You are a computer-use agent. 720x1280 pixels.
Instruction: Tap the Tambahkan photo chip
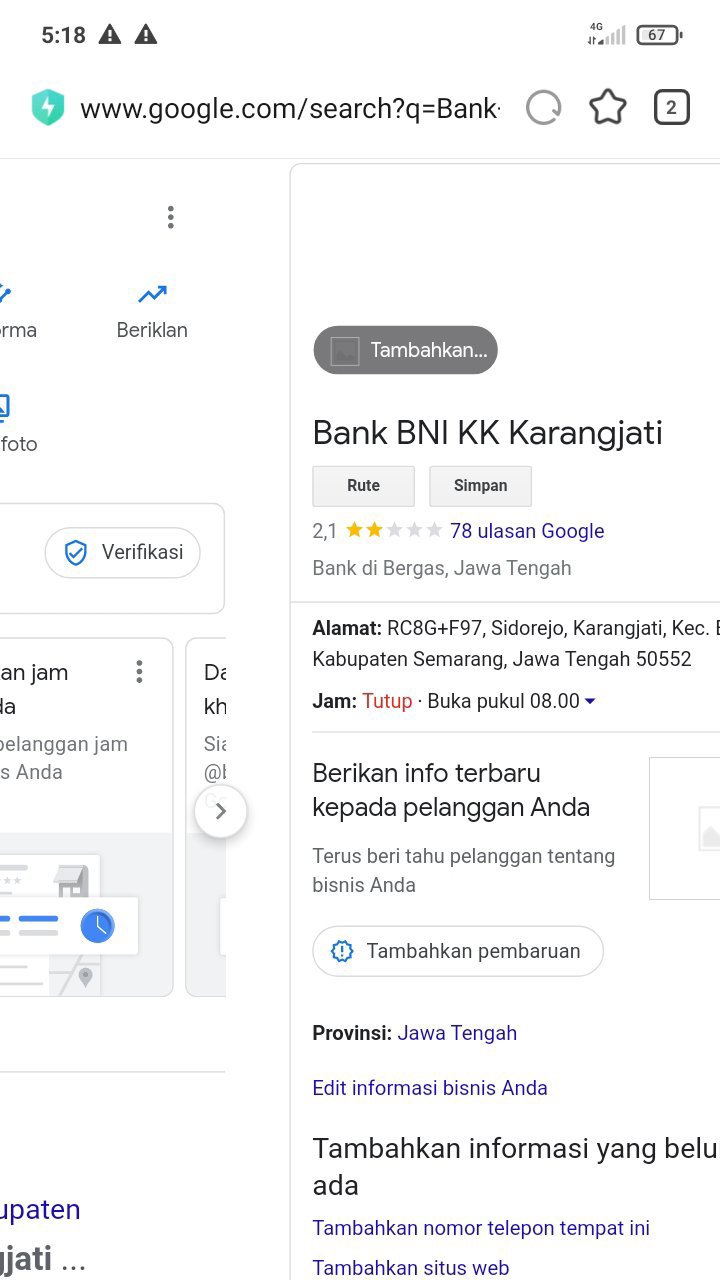[x=405, y=350]
